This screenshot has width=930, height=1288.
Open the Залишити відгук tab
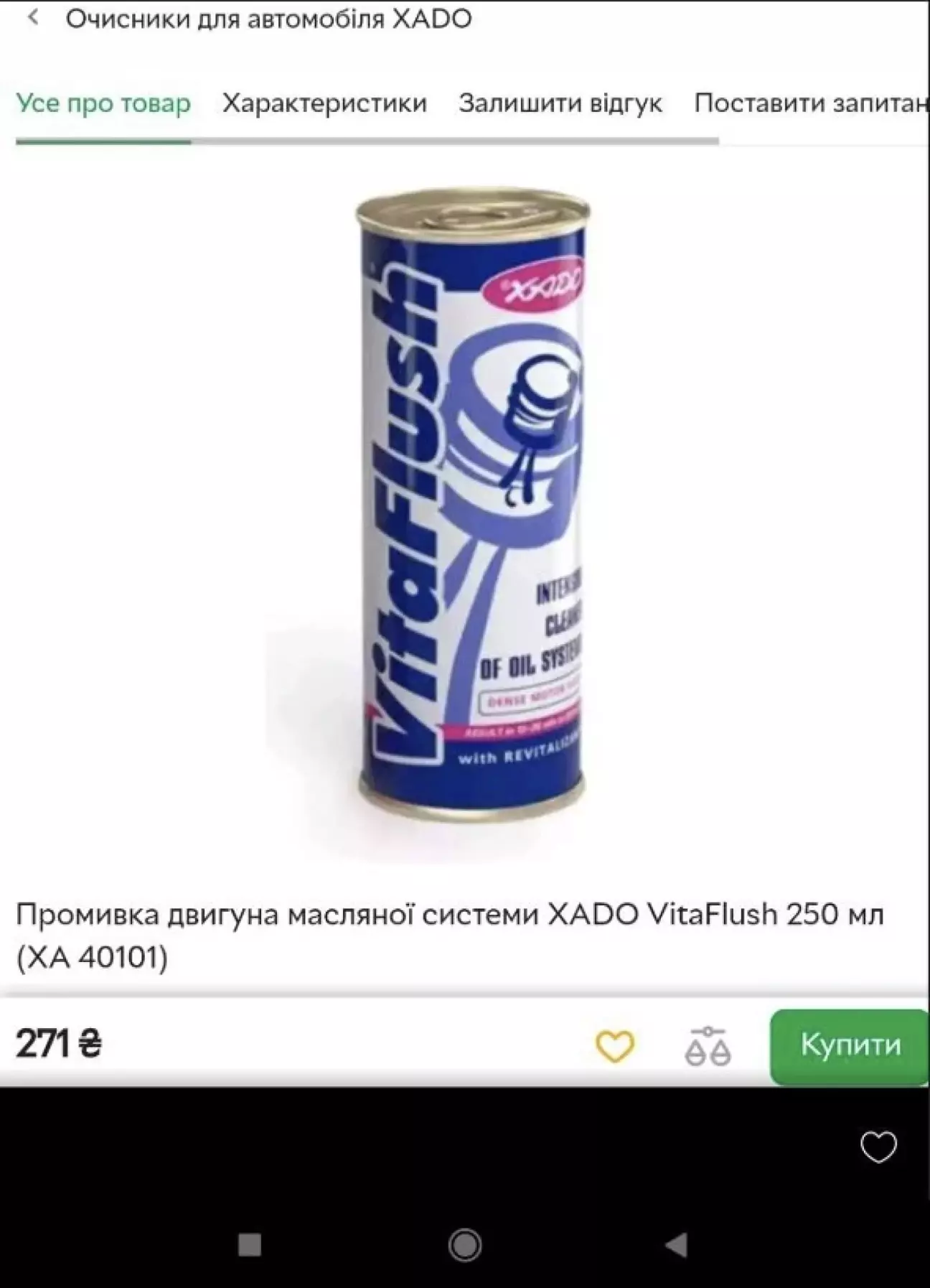pyautogui.click(x=560, y=103)
